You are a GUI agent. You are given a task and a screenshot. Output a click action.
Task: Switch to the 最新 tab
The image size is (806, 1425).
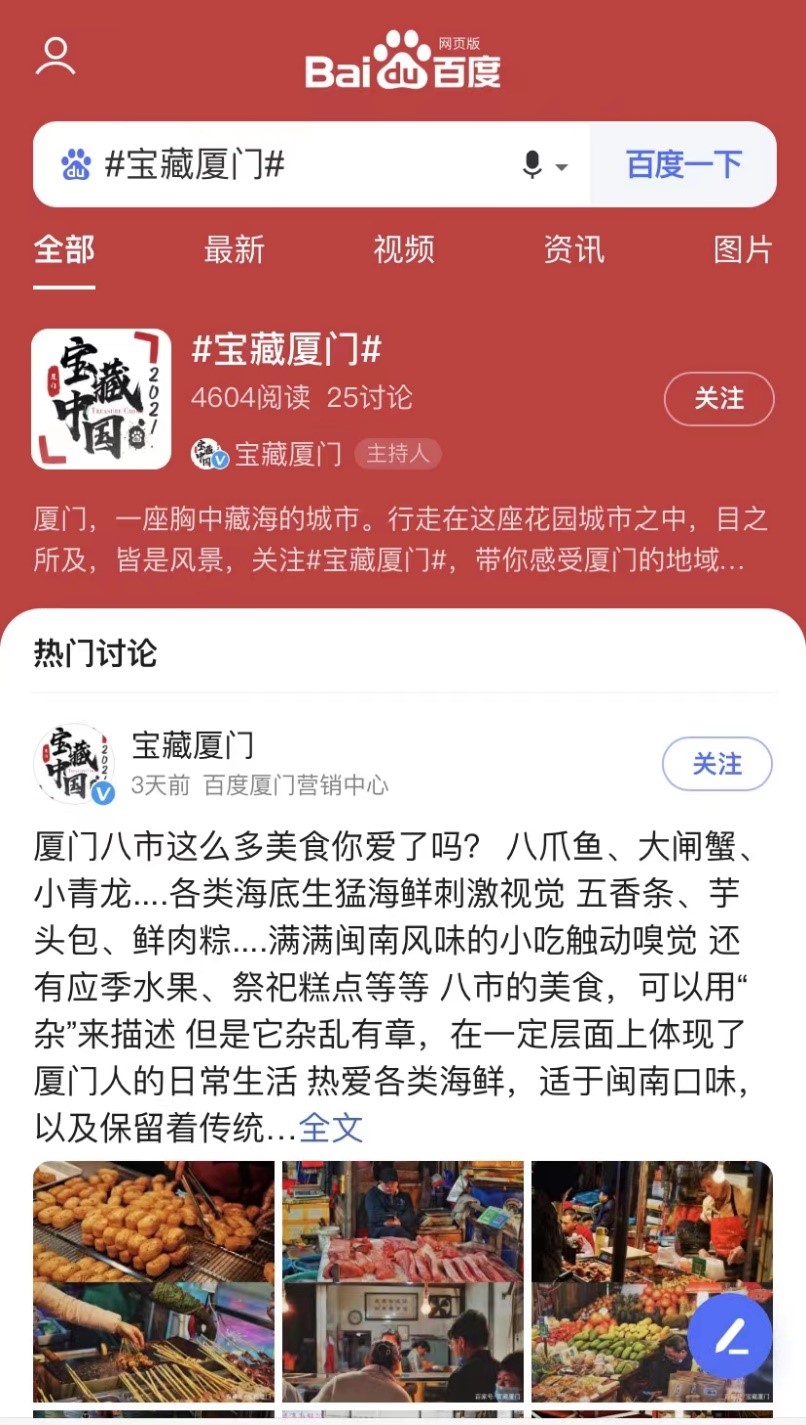(x=234, y=250)
